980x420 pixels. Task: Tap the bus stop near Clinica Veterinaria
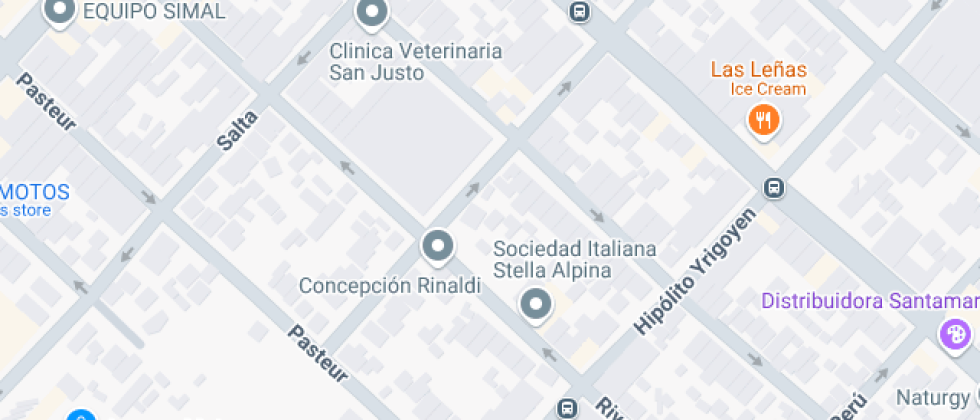coord(578,11)
